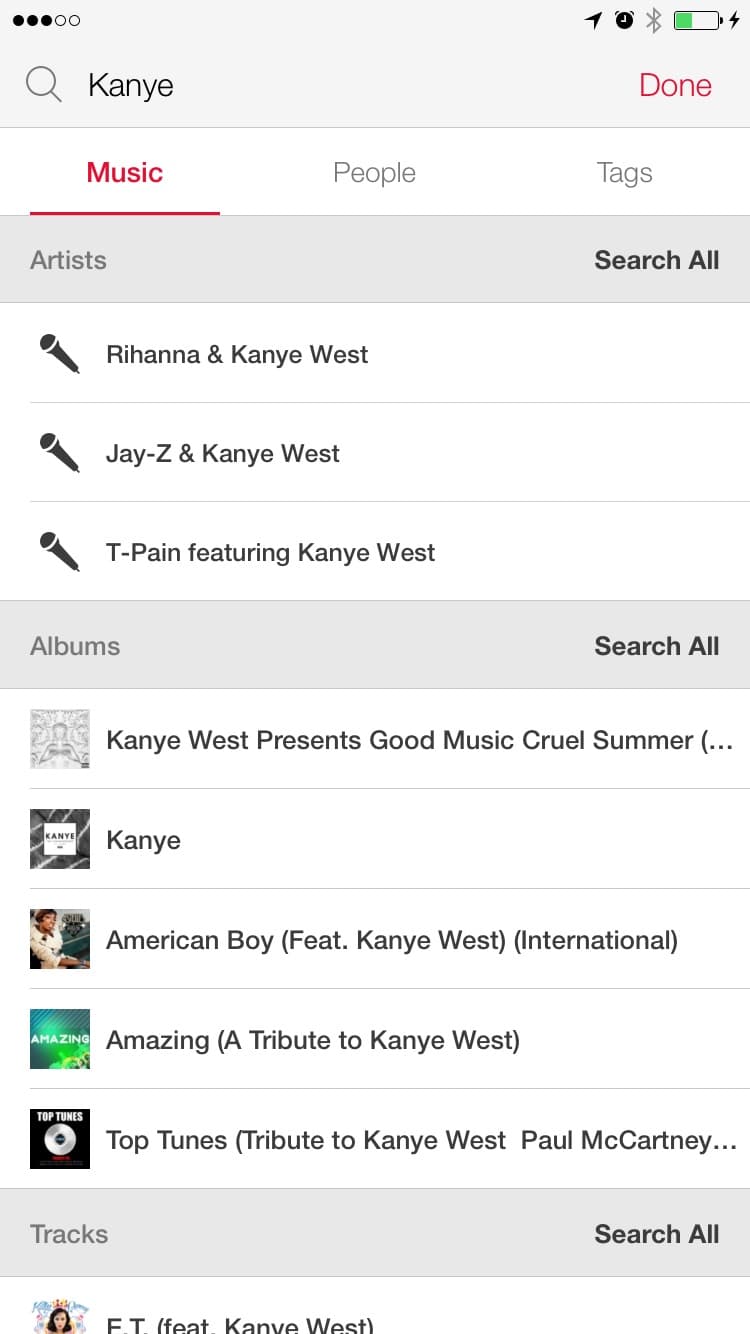Open Search All under Albums

(657, 646)
